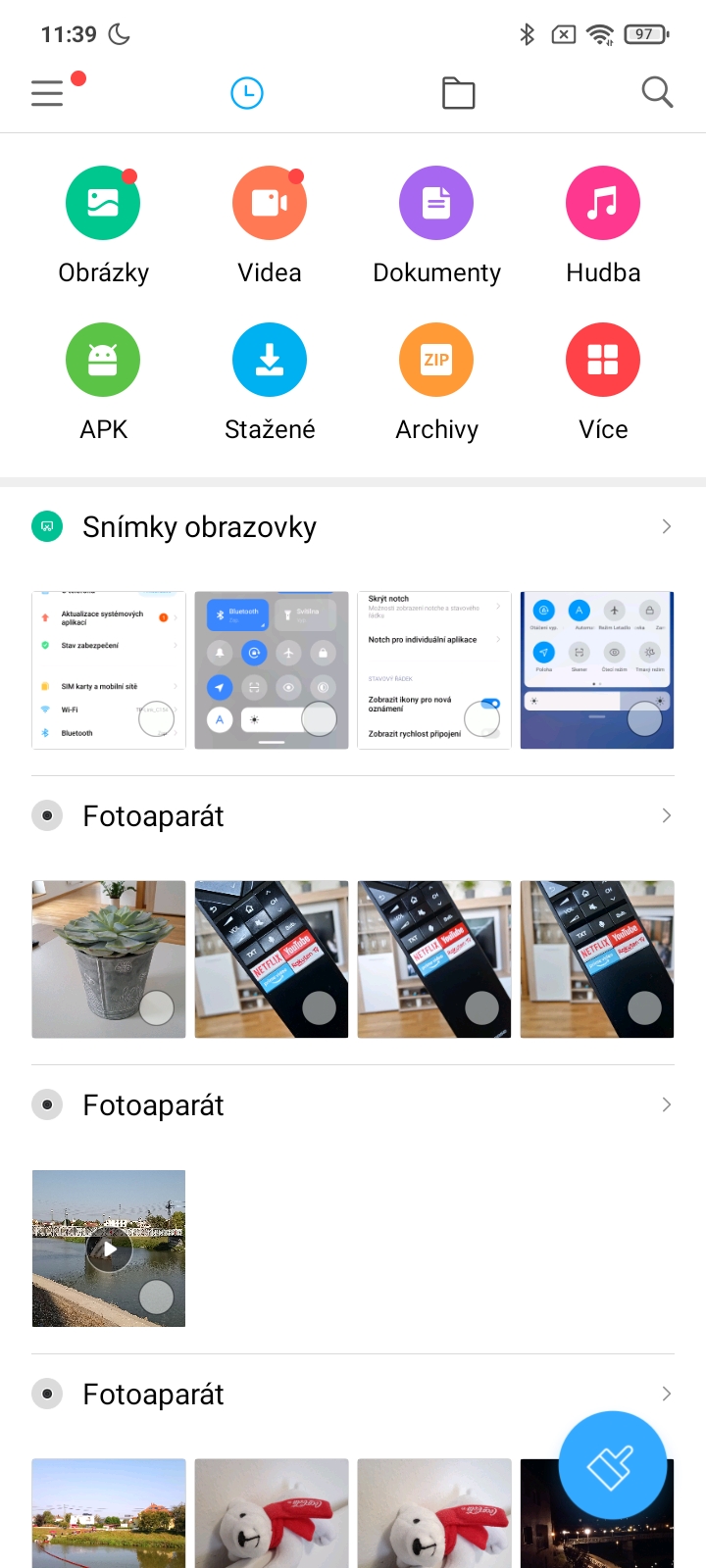Viewport: 706px width, 1568px height.
Task: Select the succulent plant photo checkbox
Action: point(157,1007)
